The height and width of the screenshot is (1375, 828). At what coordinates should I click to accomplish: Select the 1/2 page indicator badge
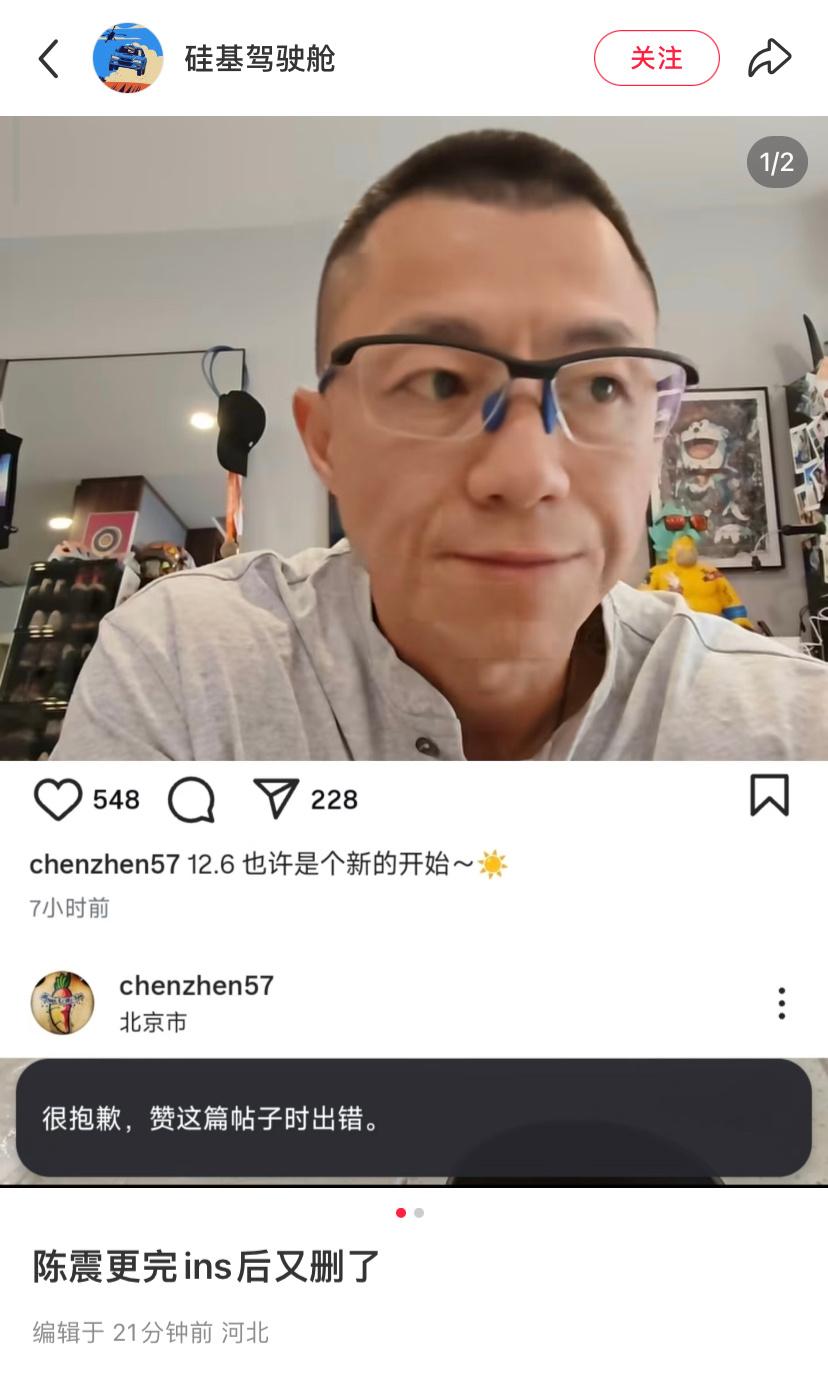[777, 161]
